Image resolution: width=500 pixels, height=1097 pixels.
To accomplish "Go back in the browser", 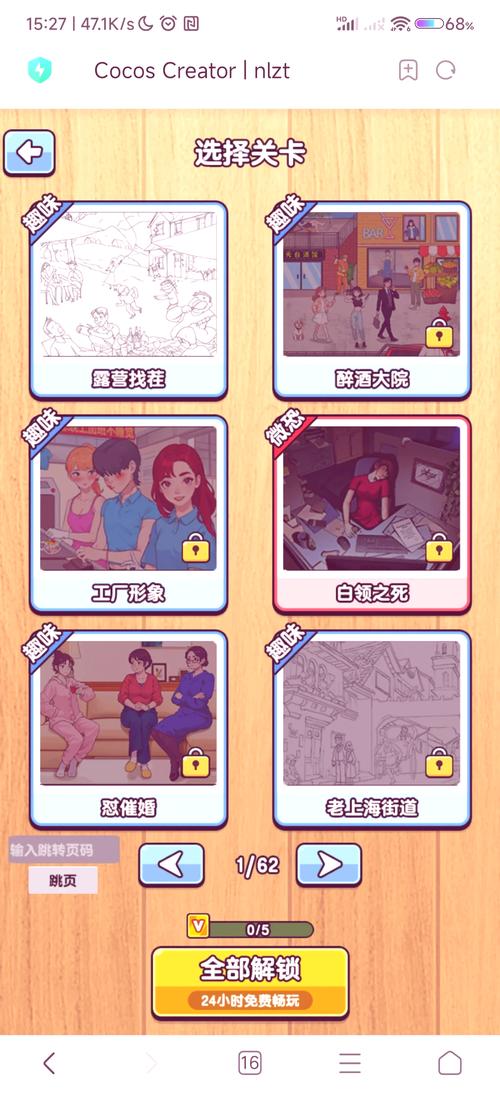I will coord(49,1063).
